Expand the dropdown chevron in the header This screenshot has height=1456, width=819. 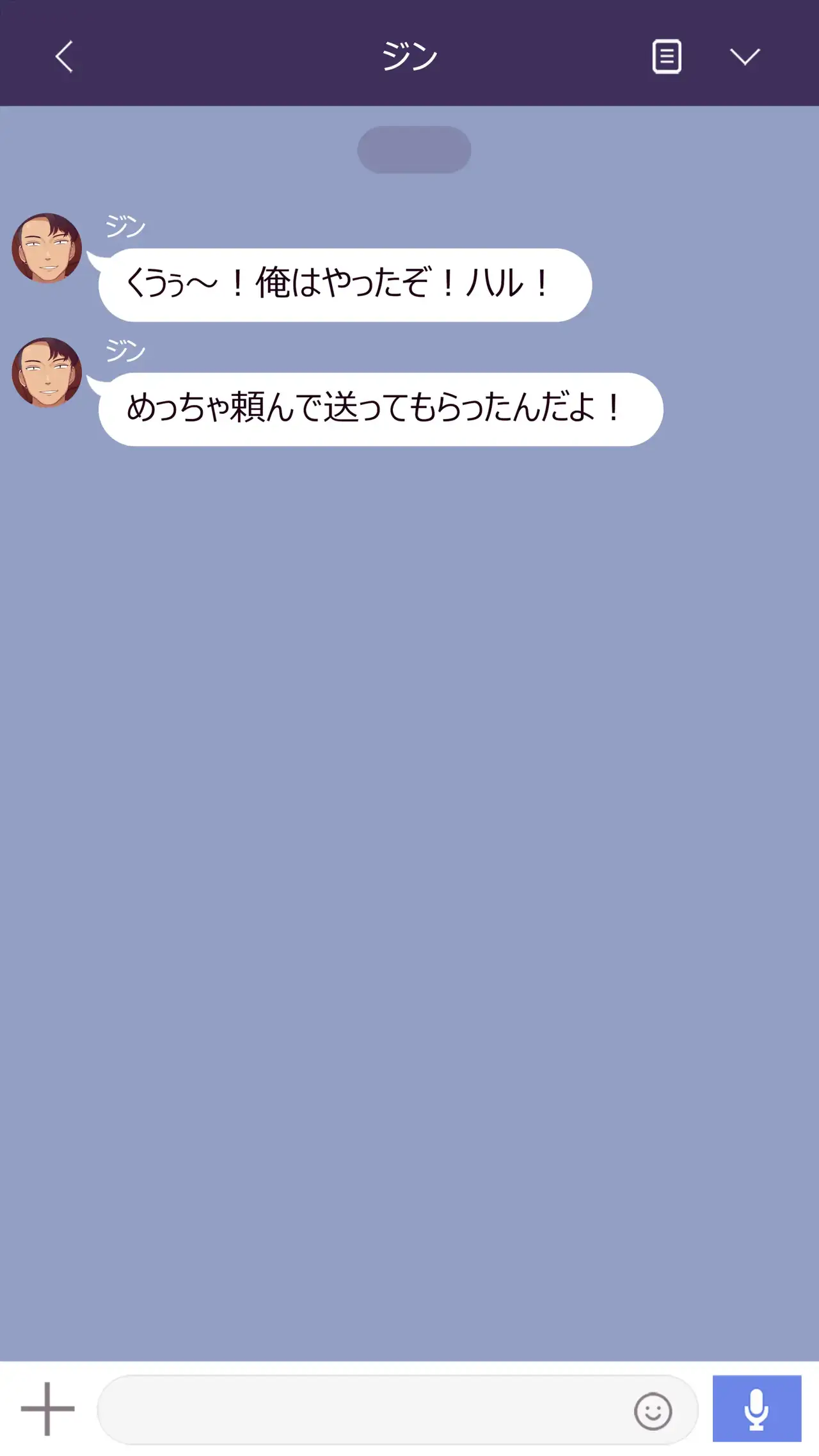click(x=745, y=57)
